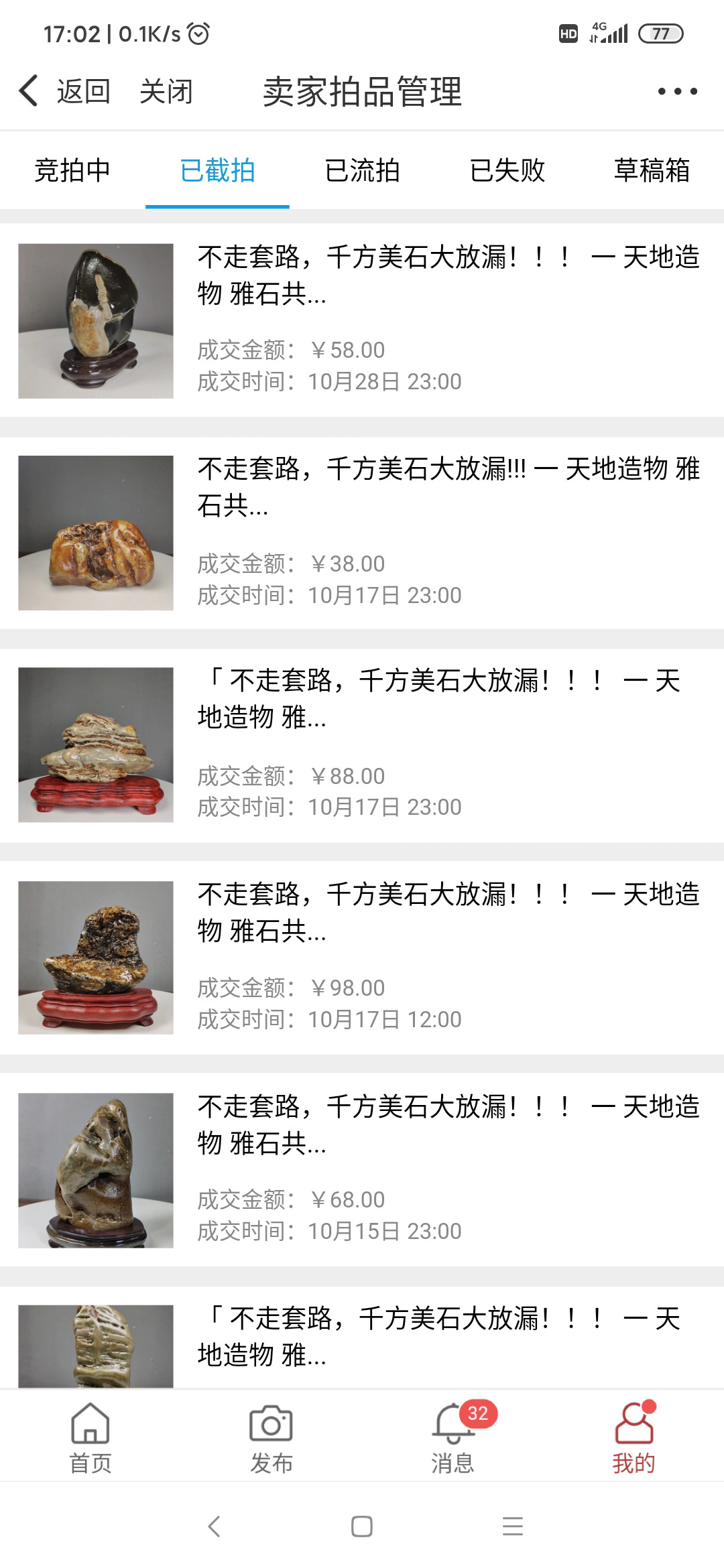The width and height of the screenshot is (724, 1568).
Task: Tap 关闭 to close the page
Action: click(x=166, y=91)
